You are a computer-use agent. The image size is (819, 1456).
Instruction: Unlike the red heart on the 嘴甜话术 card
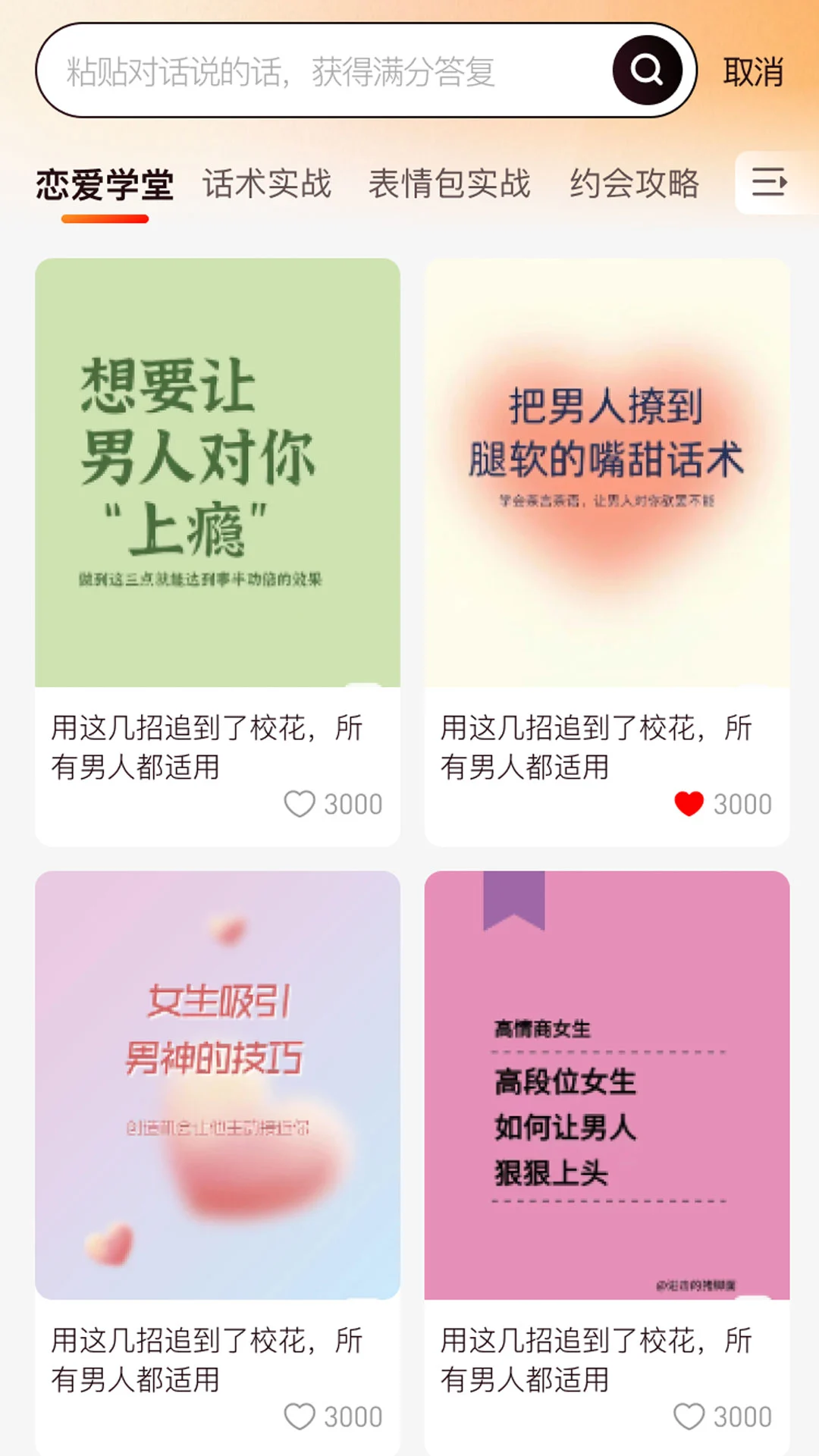[x=689, y=805]
